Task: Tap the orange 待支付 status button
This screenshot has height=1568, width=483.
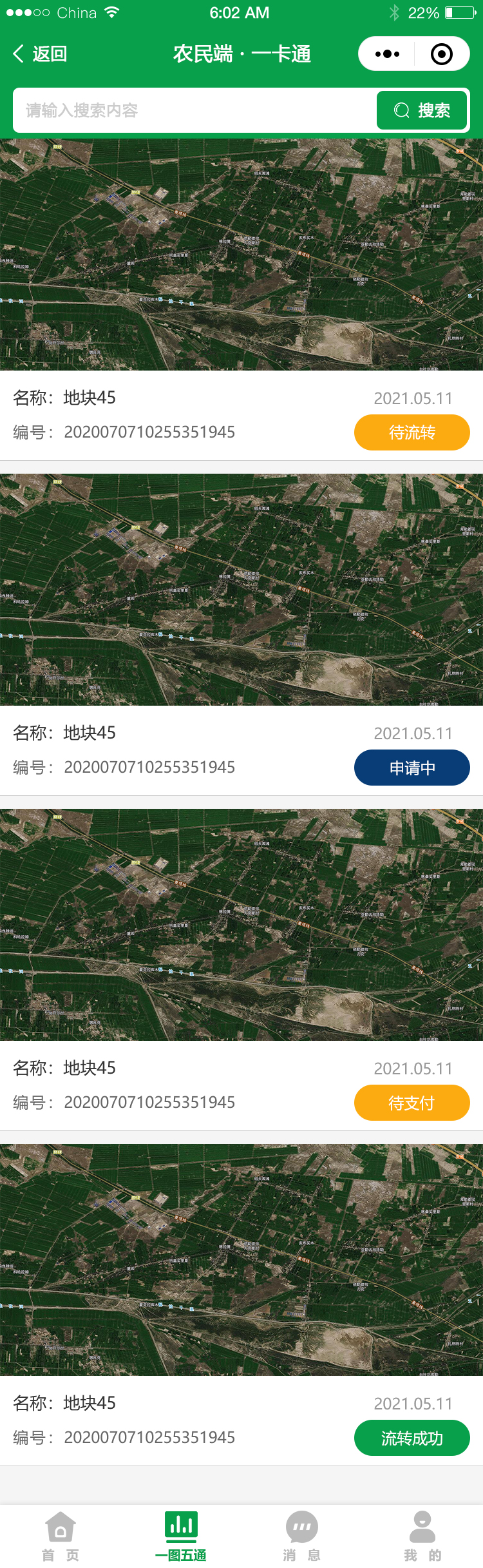Action: (412, 1103)
